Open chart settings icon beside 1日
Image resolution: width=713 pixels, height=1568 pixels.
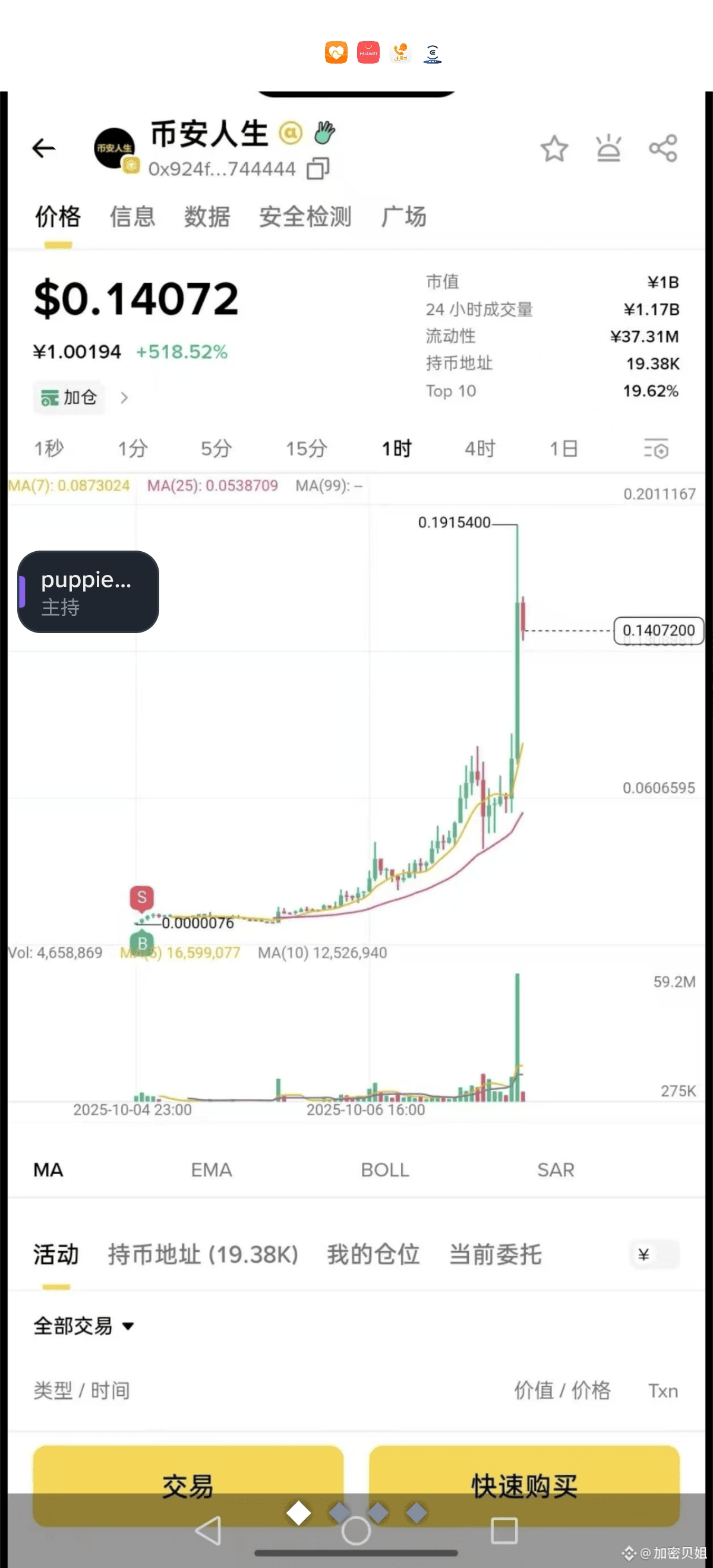pyautogui.click(x=657, y=448)
